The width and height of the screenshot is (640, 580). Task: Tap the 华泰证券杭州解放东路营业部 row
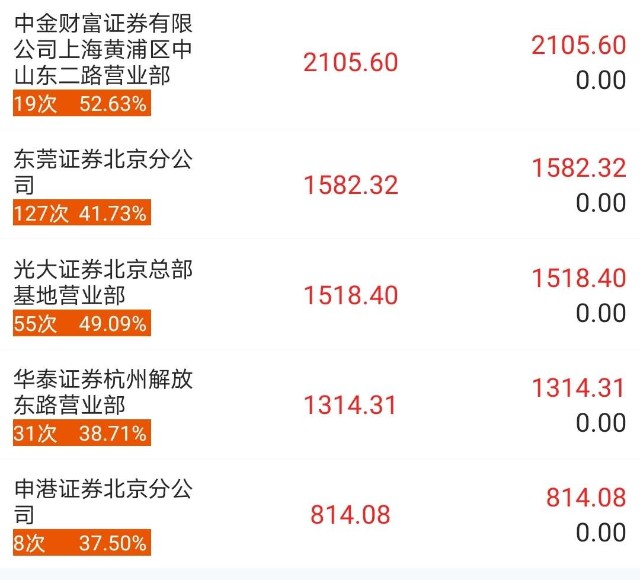(x=103, y=391)
